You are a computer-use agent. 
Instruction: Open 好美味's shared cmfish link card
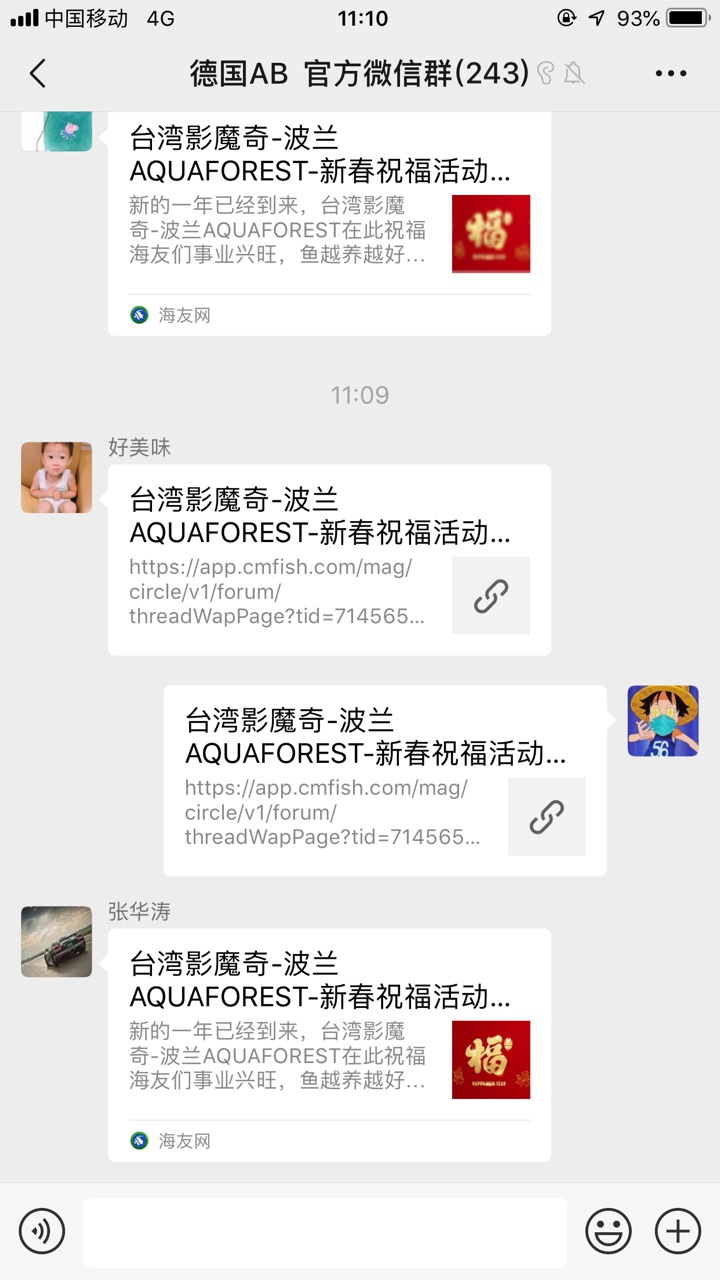coord(329,560)
